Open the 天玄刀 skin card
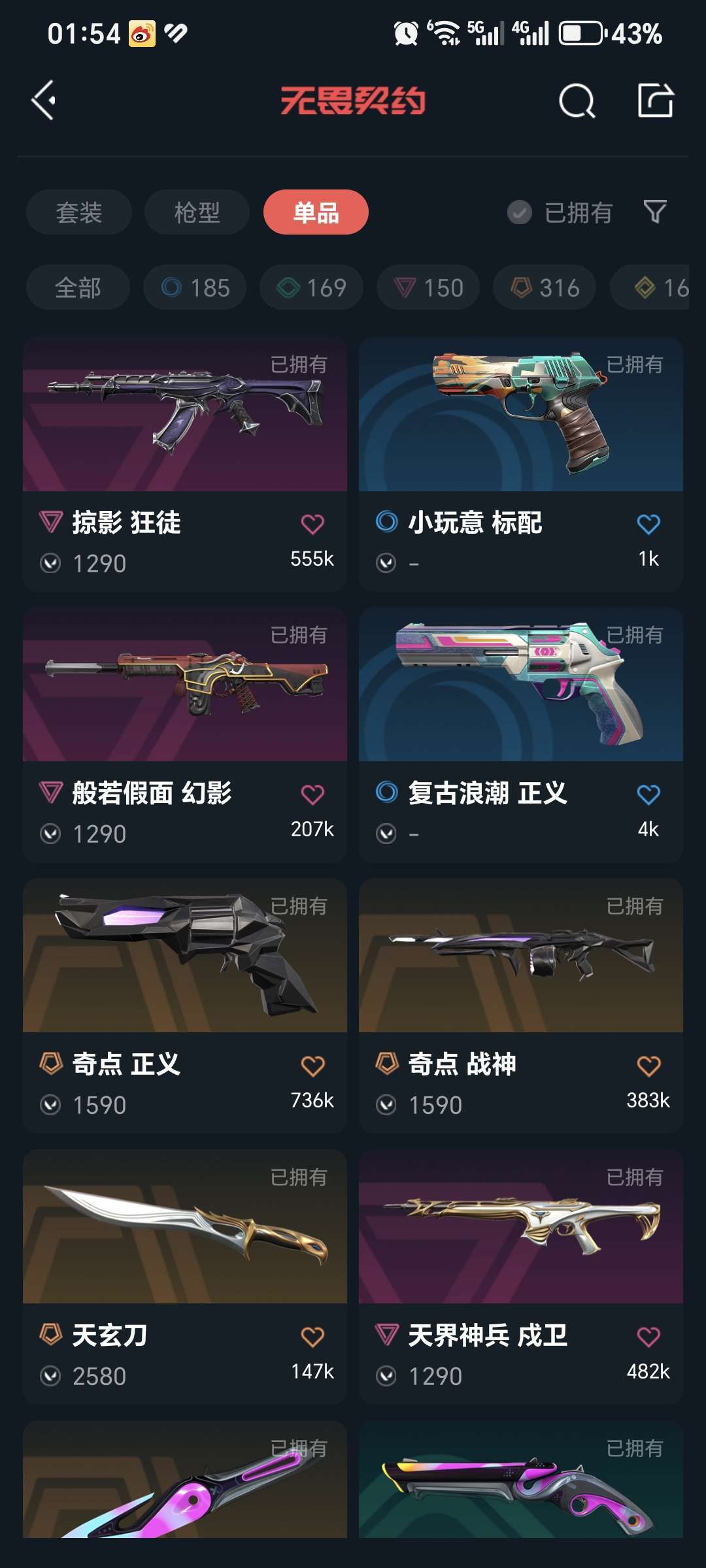 tap(185, 1277)
